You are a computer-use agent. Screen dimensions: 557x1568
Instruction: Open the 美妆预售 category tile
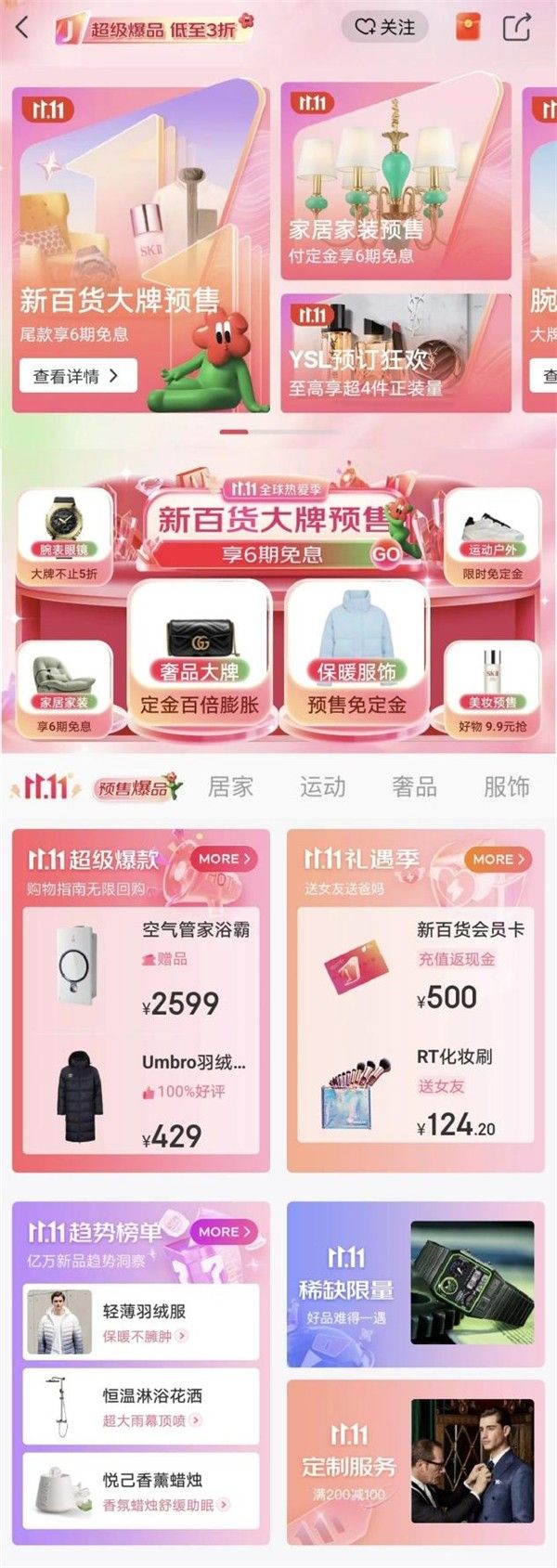pos(492,687)
